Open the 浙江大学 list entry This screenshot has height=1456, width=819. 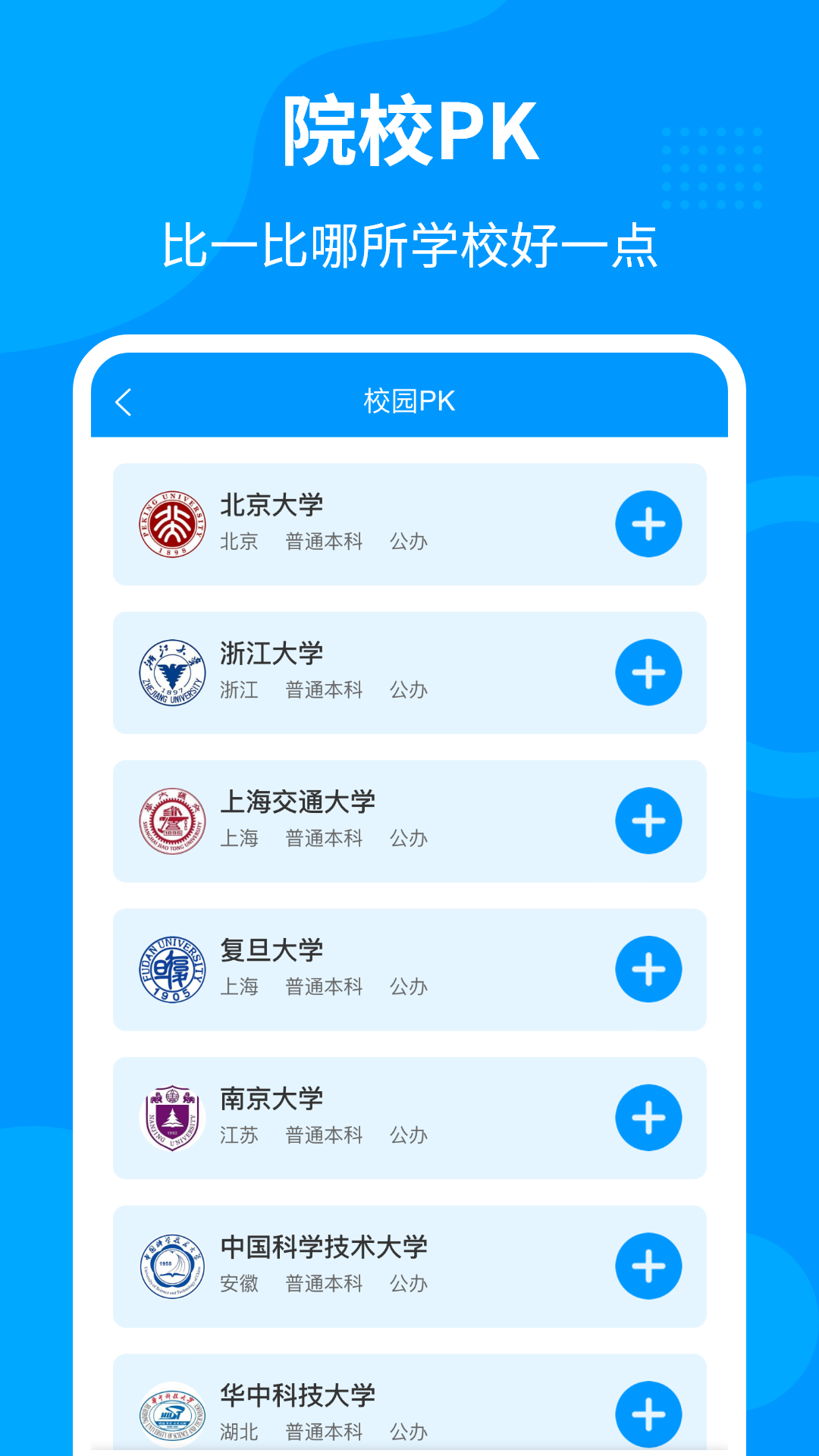(379, 672)
